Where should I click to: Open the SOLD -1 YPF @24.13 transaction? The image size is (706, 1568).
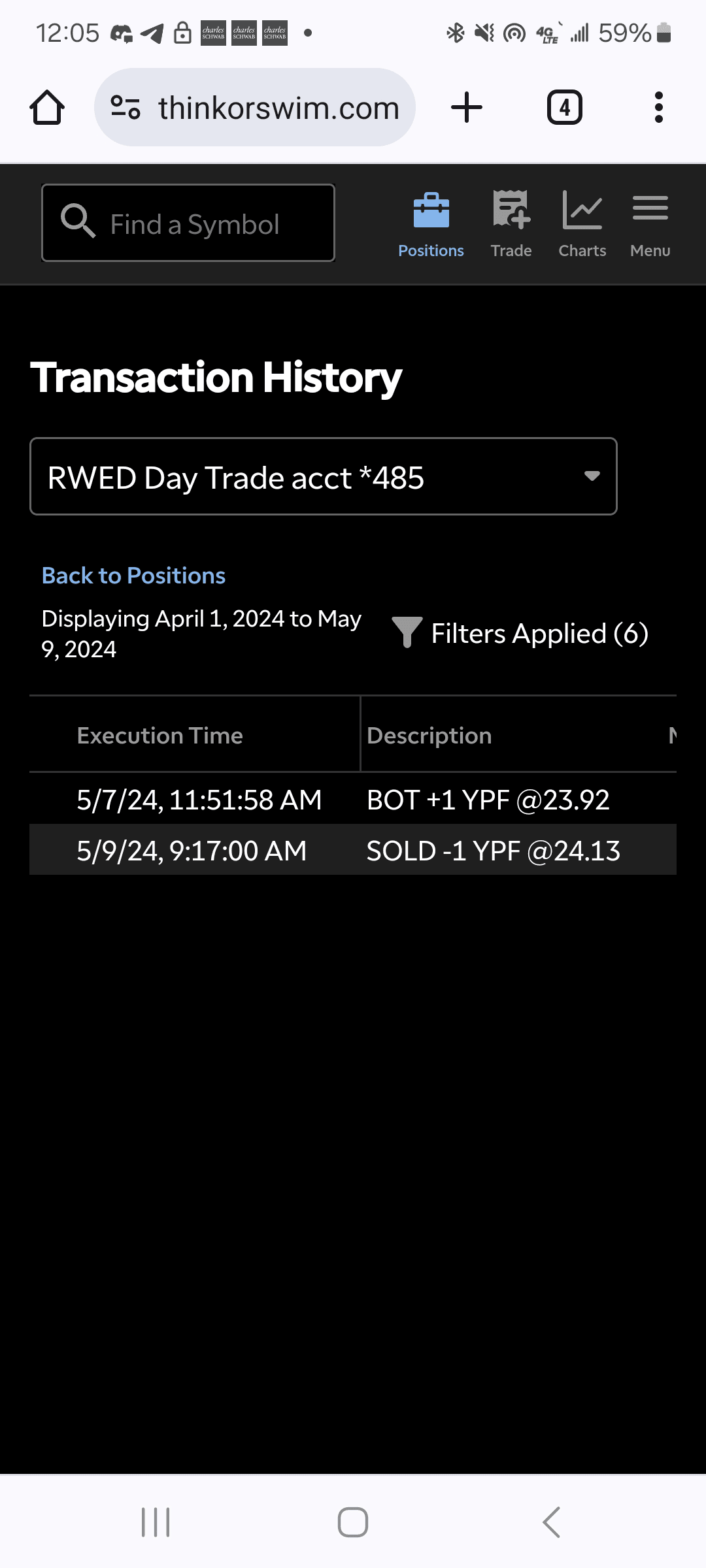pyautogui.click(x=493, y=851)
